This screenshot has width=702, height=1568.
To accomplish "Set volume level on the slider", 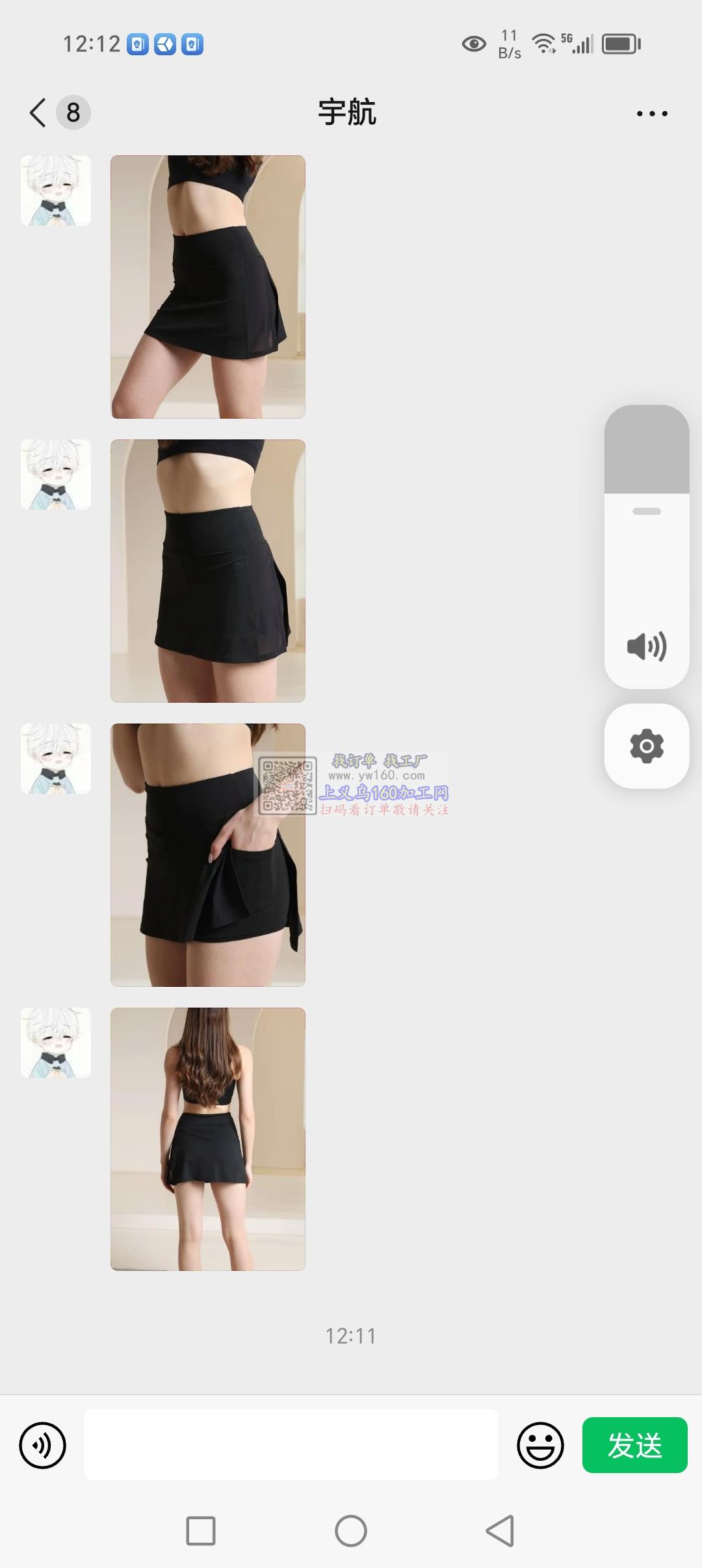I will pos(647,512).
